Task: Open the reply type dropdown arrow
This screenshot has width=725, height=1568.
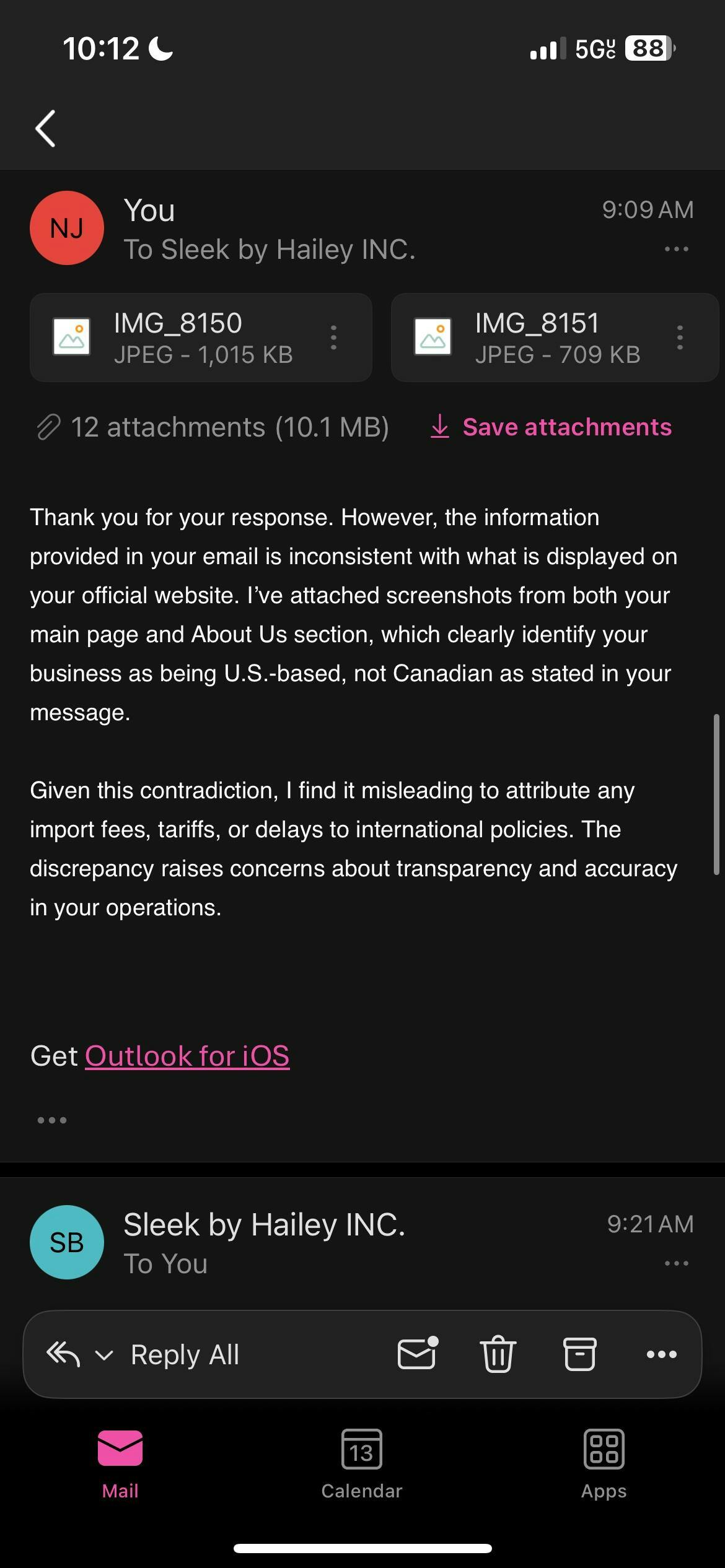Action: click(x=104, y=1355)
